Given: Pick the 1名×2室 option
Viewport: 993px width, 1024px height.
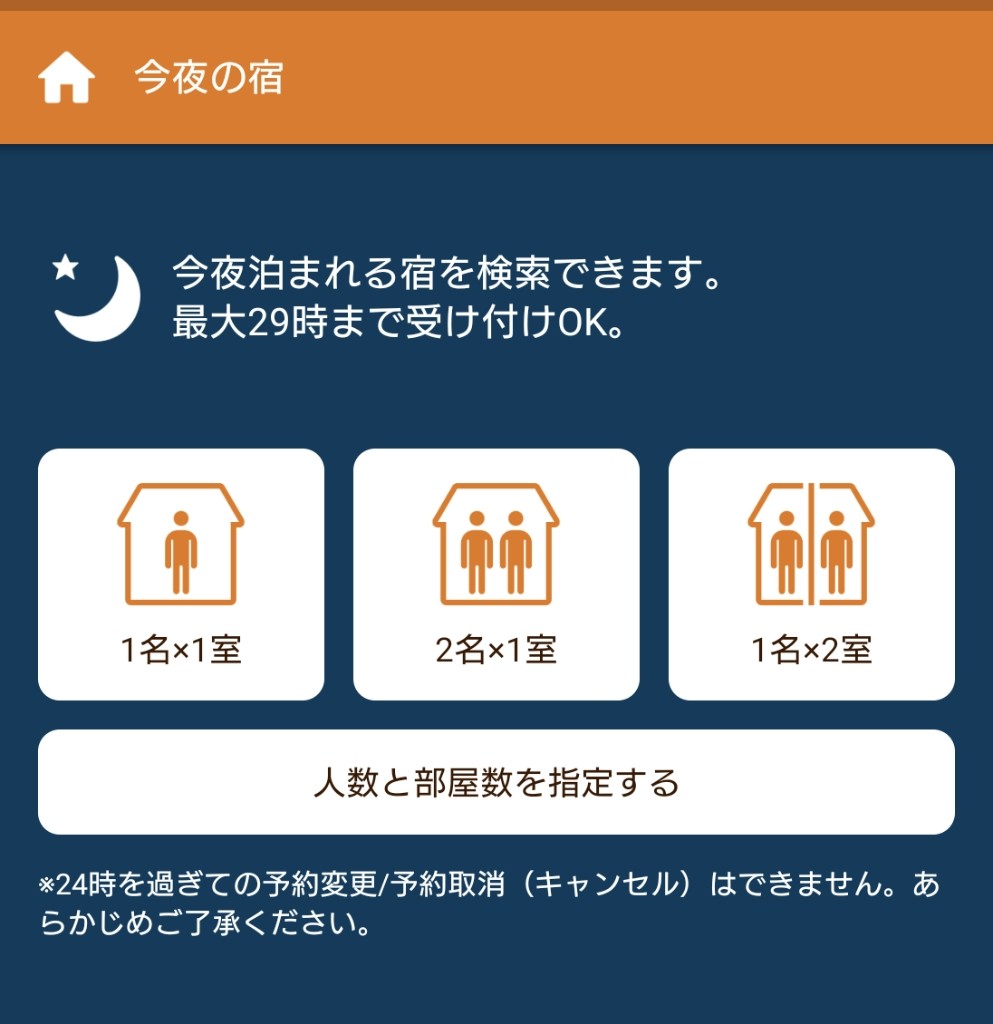Looking at the screenshot, I should pyautogui.click(x=811, y=574).
